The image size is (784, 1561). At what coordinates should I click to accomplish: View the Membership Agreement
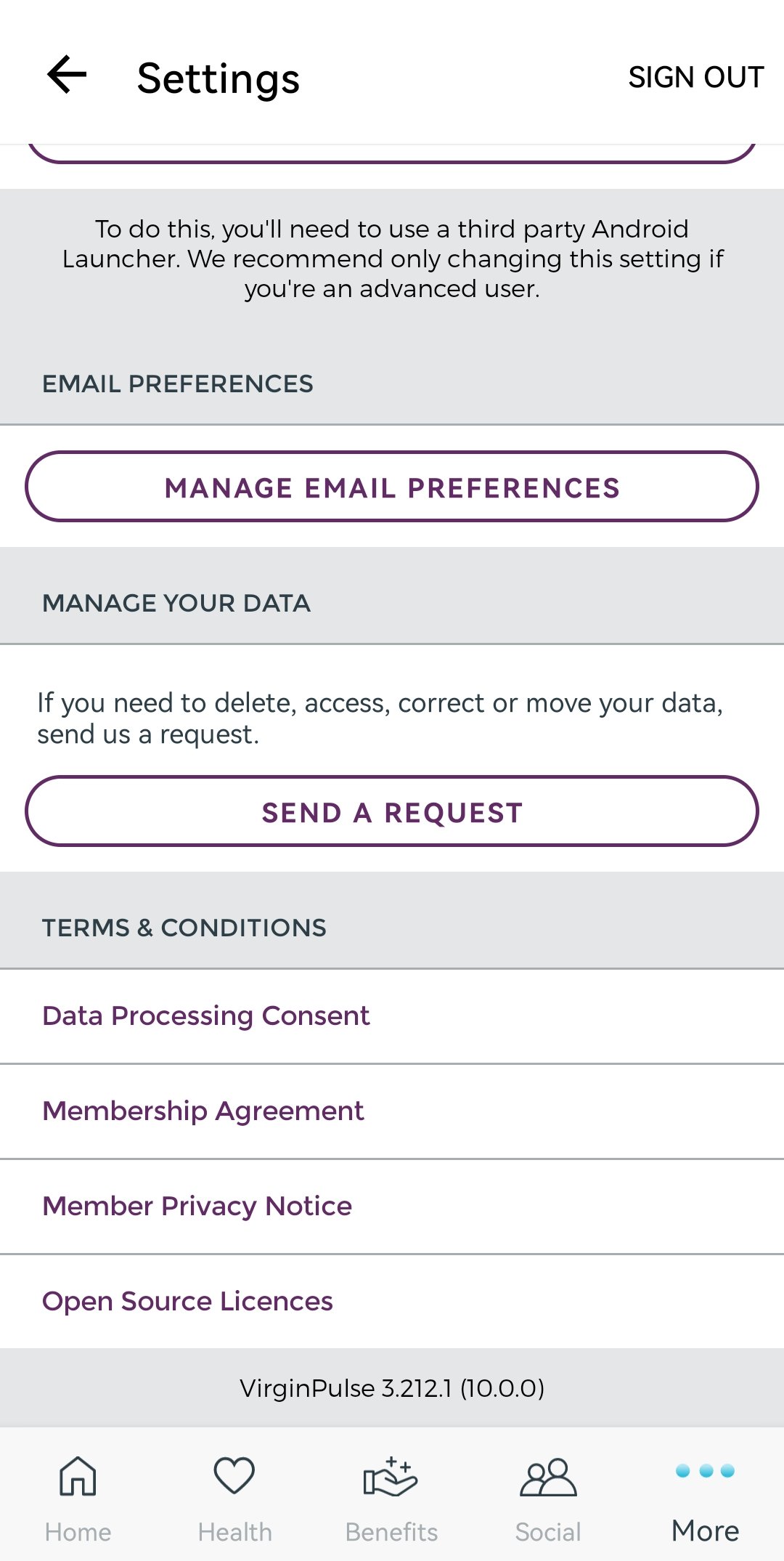click(203, 1111)
